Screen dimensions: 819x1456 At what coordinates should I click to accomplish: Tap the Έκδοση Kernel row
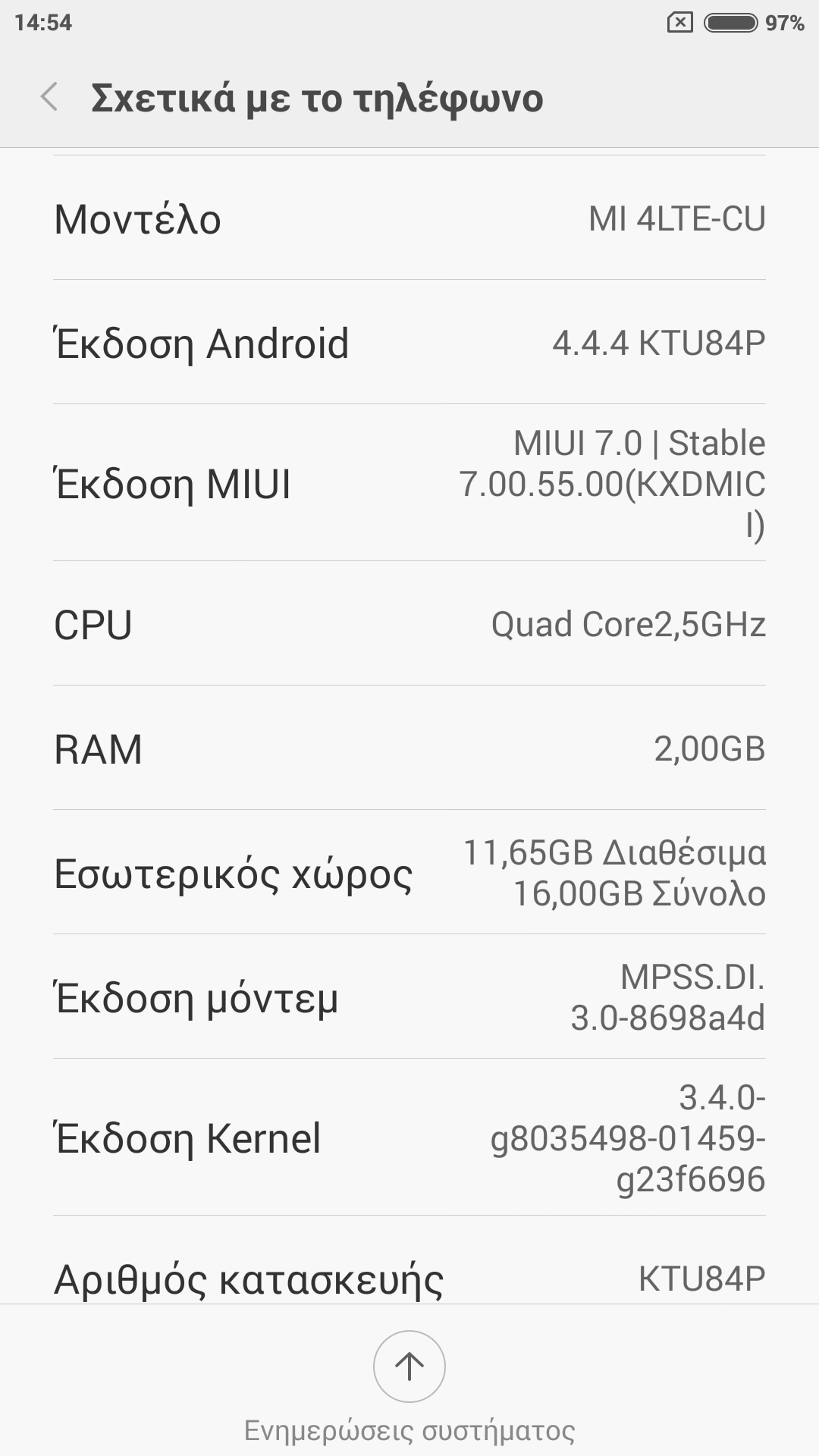click(x=409, y=1137)
